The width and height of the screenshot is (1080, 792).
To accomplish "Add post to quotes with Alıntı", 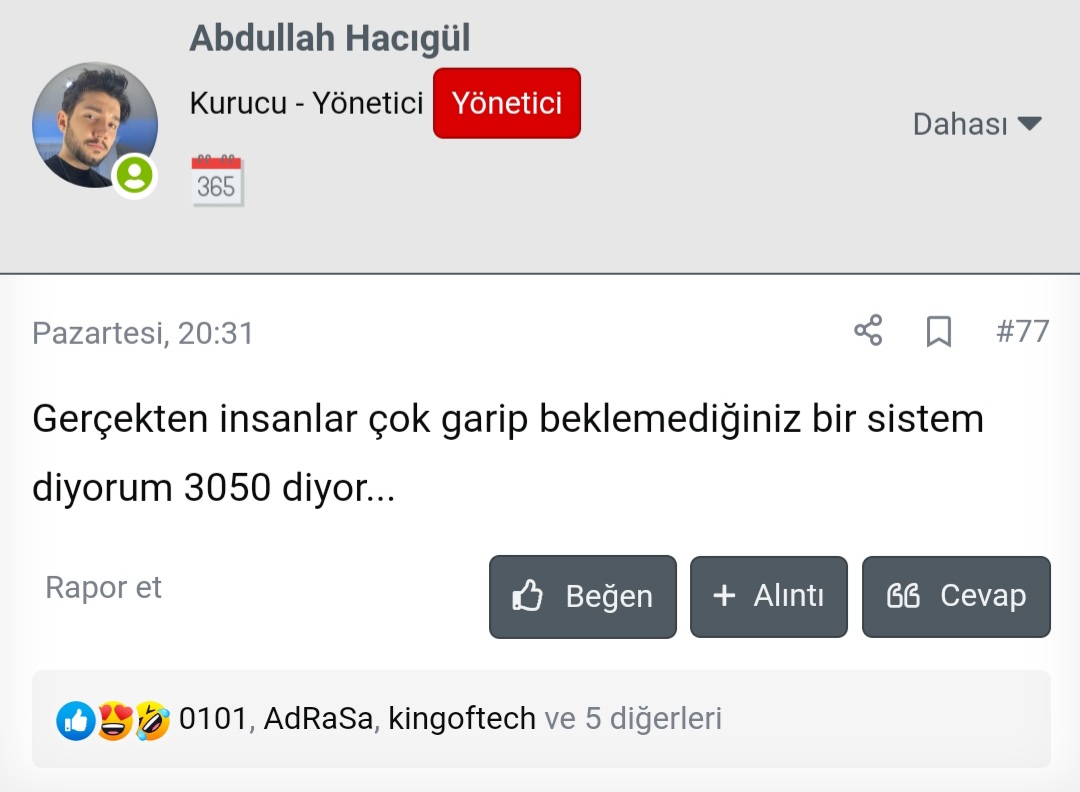I will pyautogui.click(x=768, y=597).
